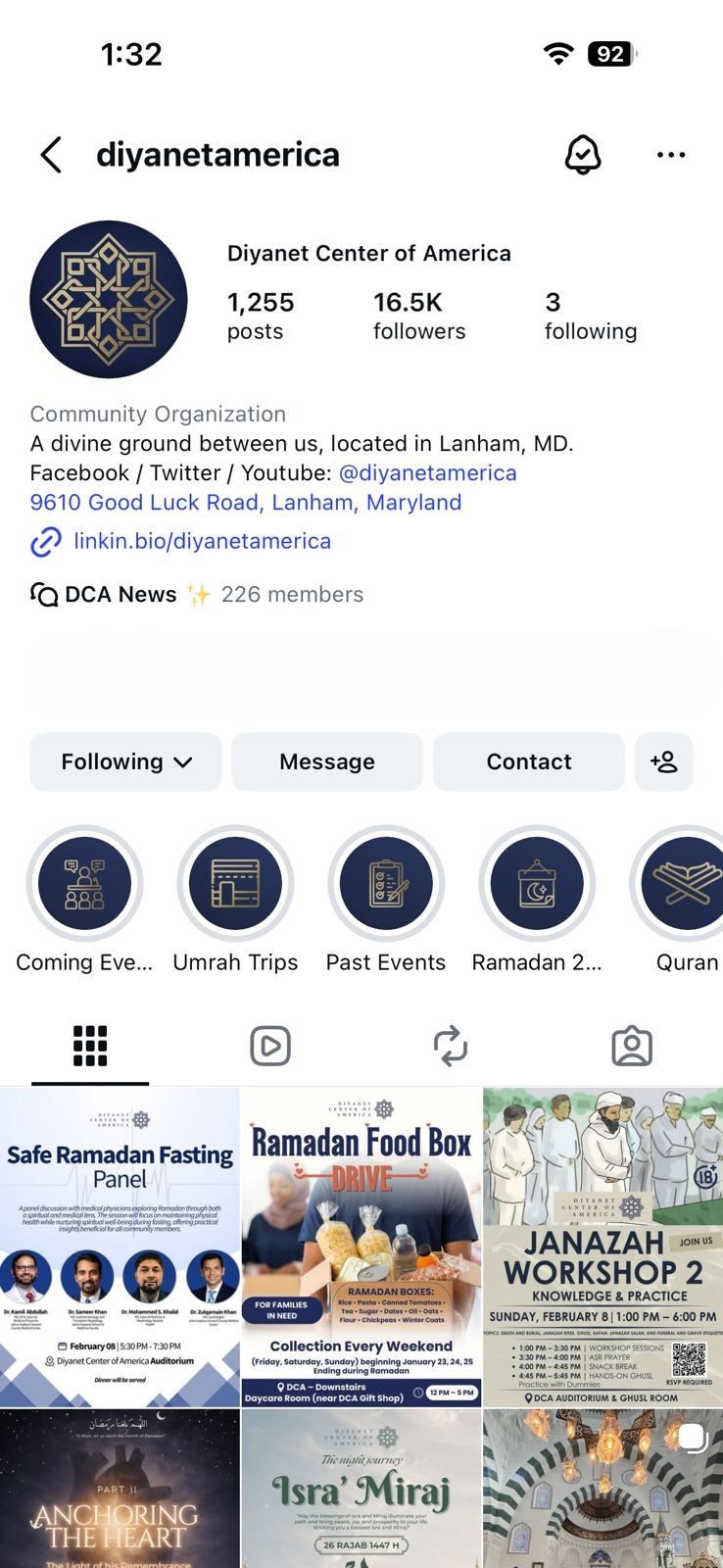Switch to the reposts tab

click(x=451, y=1046)
